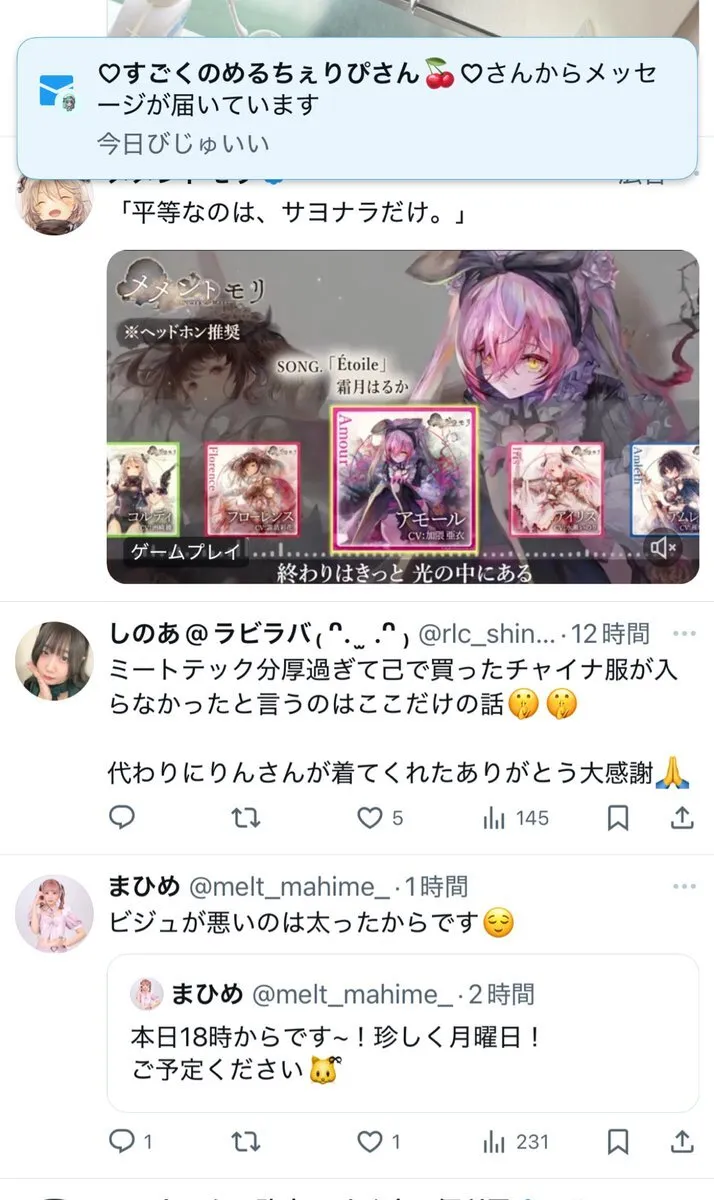Bookmark まひめ's ビジュ post
This screenshot has height=1200, width=714.
(x=619, y=1141)
